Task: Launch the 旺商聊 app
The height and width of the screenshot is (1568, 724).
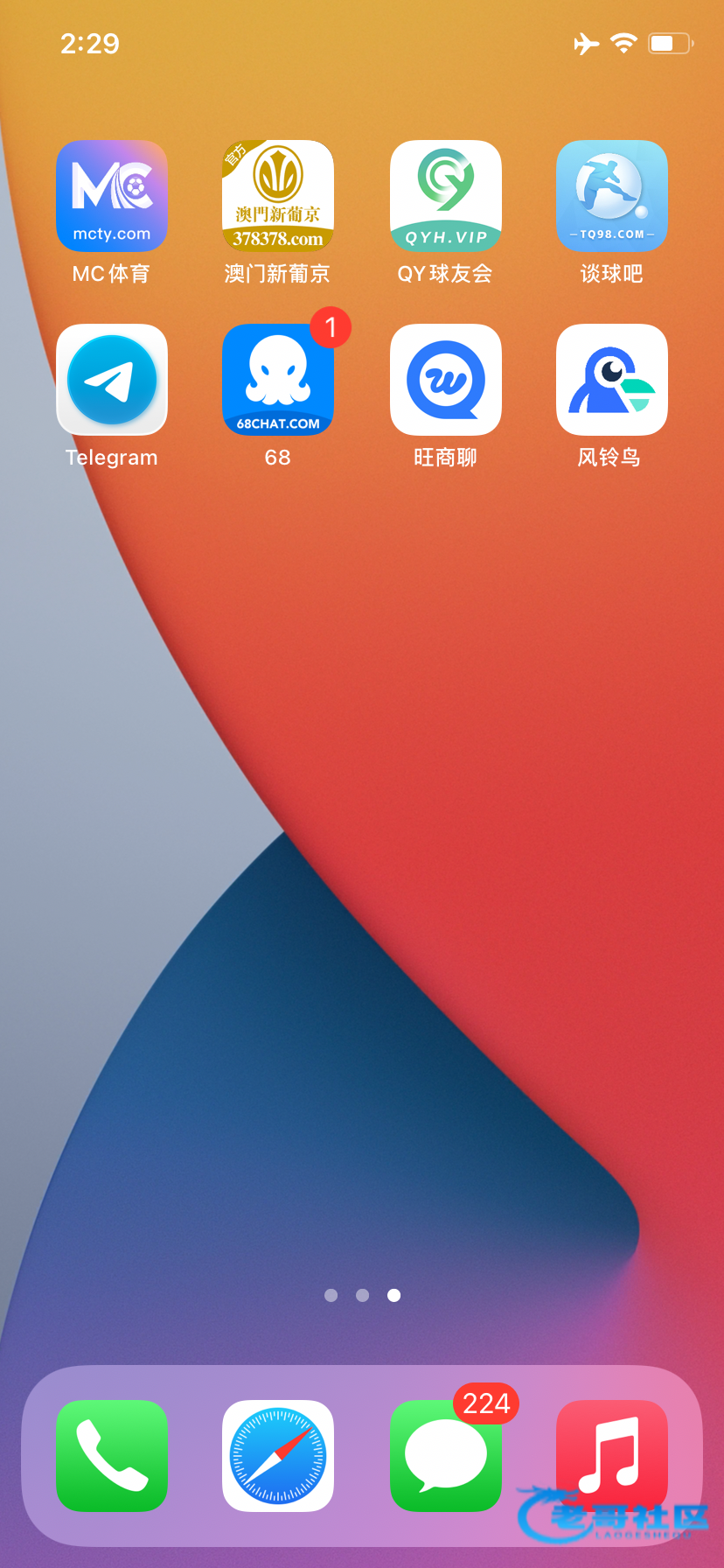Action: click(x=446, y=380)
